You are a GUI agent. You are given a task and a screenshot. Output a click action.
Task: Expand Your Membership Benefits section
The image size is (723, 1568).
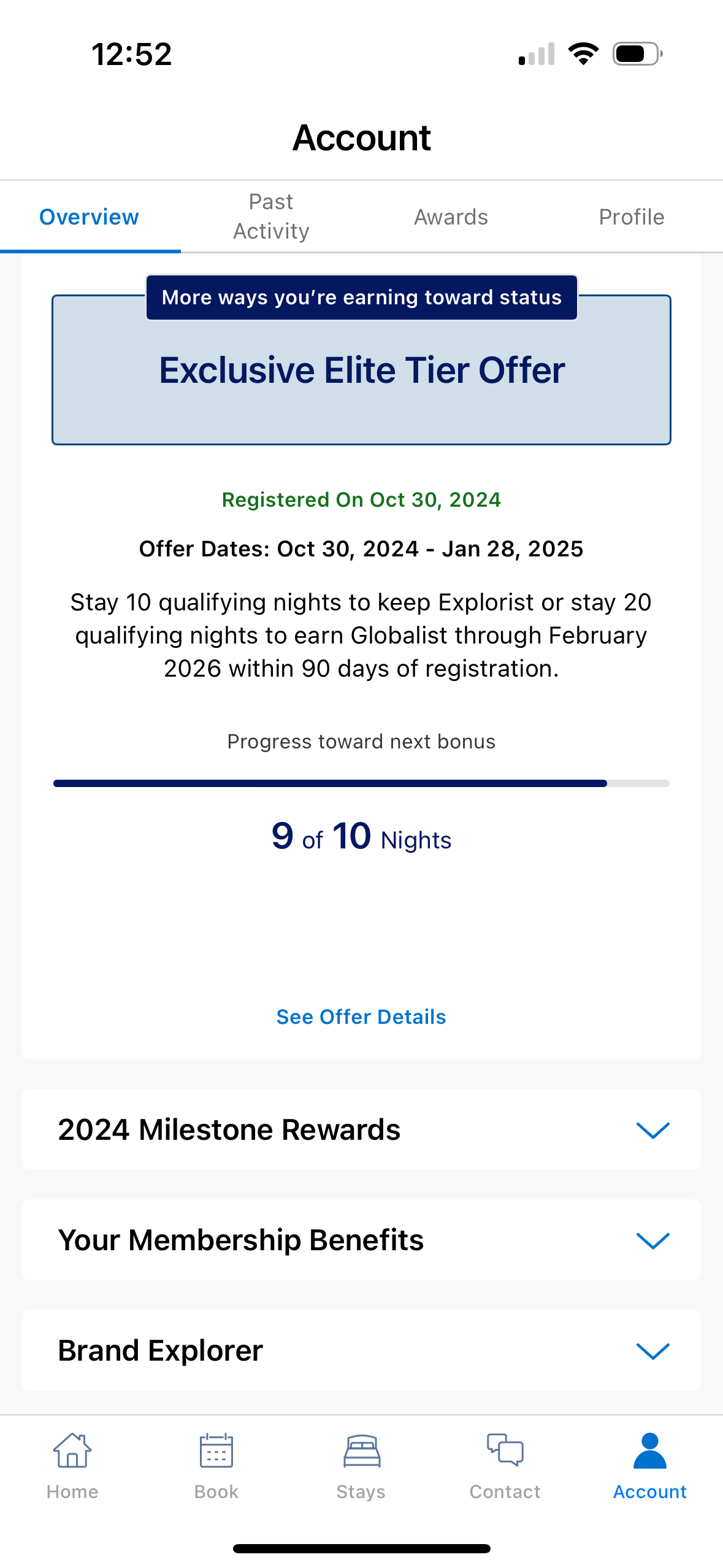pos(652,1240)
